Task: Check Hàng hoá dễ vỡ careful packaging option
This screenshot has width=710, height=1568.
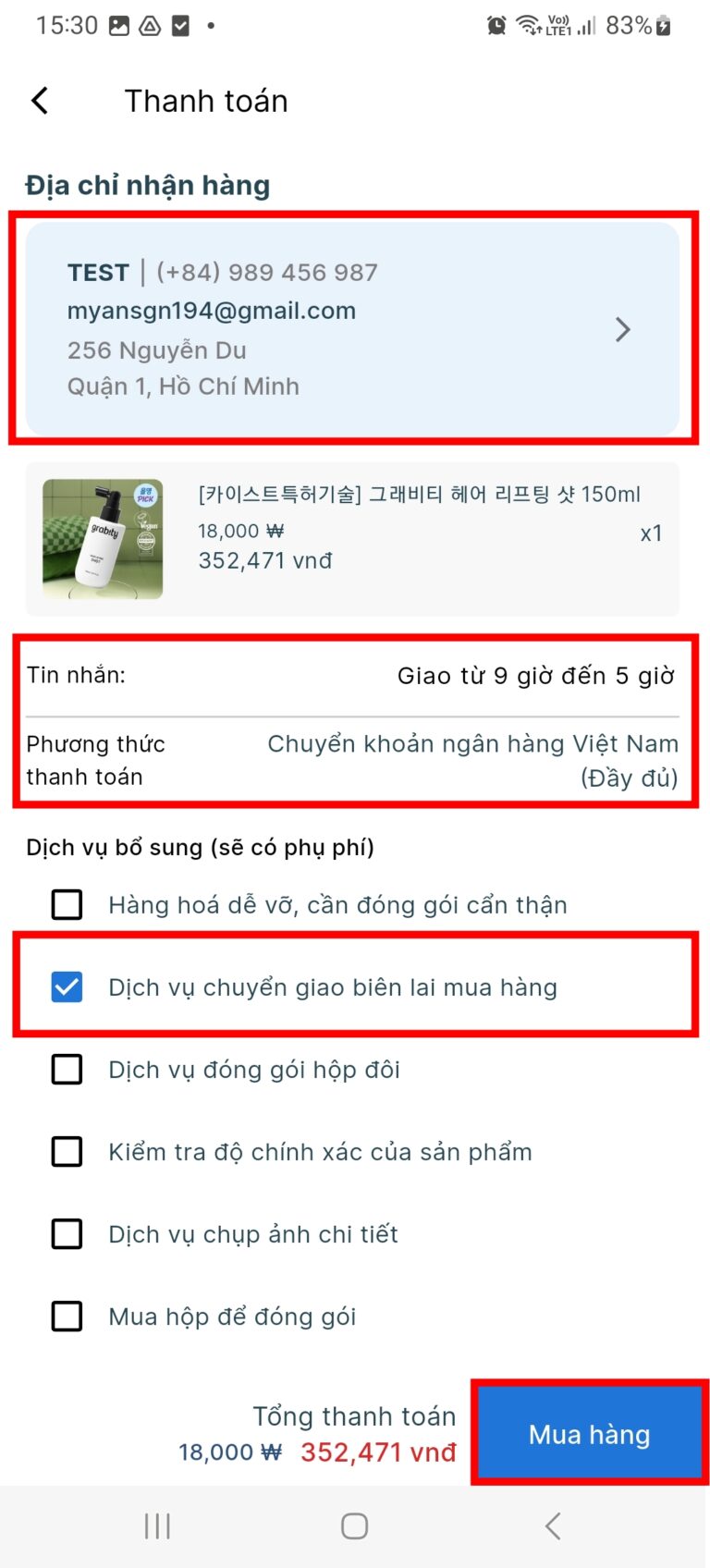Action: coord(67,904)
